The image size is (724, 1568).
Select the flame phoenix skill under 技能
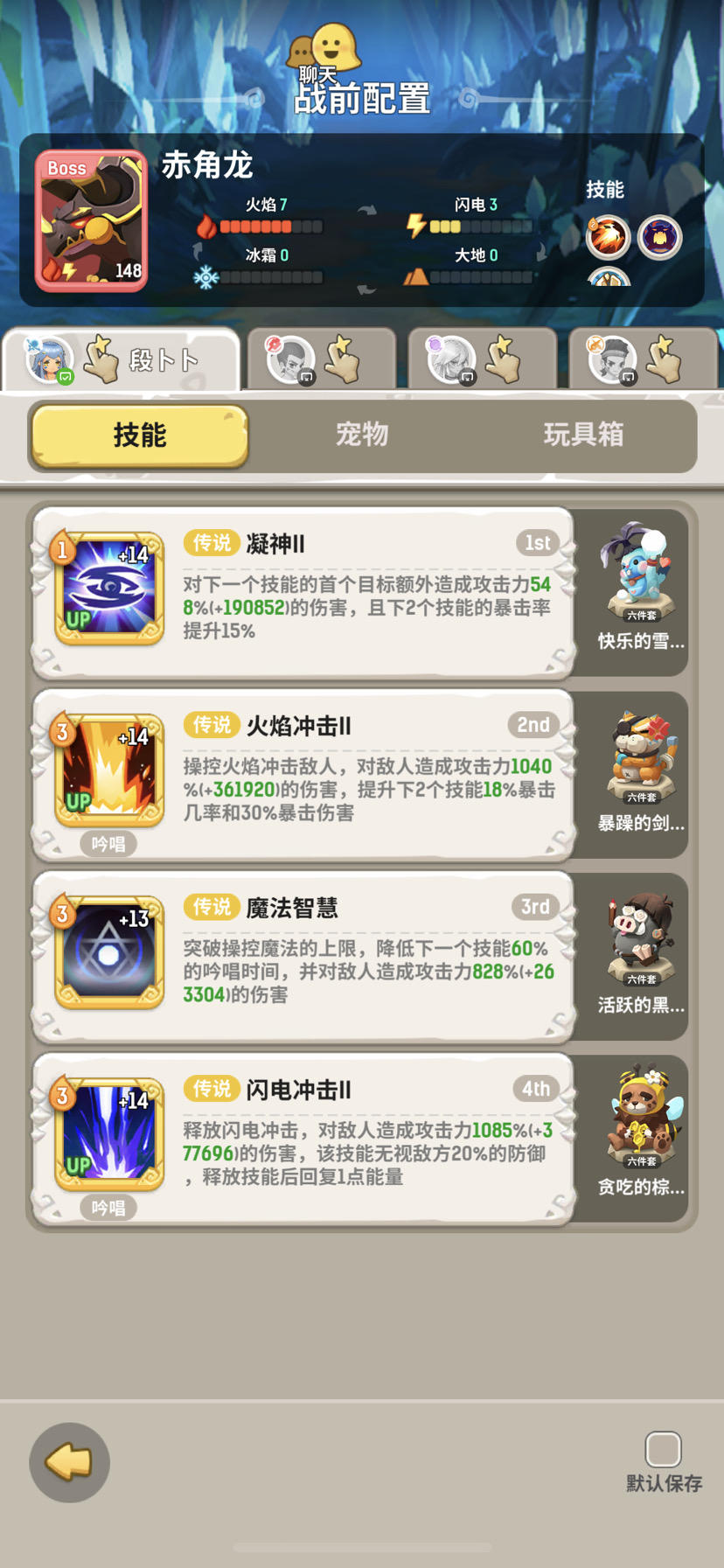pos(608,236)
